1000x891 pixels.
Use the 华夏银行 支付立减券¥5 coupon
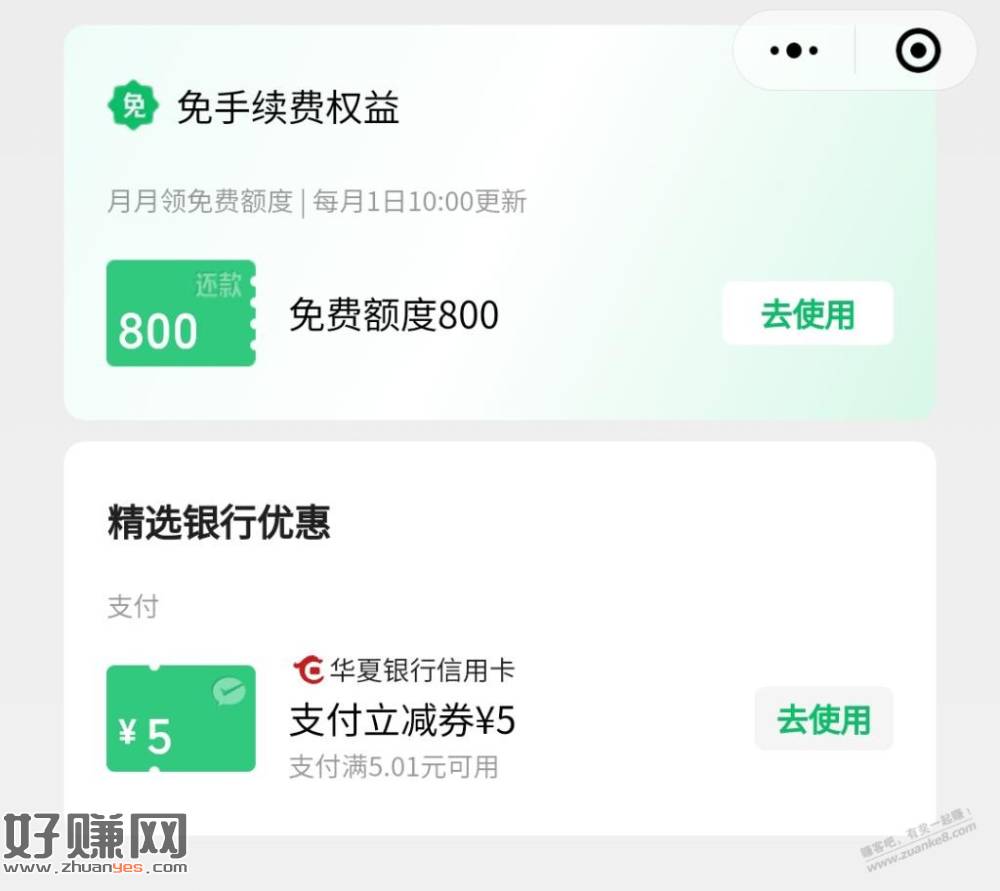coord(823,719)
